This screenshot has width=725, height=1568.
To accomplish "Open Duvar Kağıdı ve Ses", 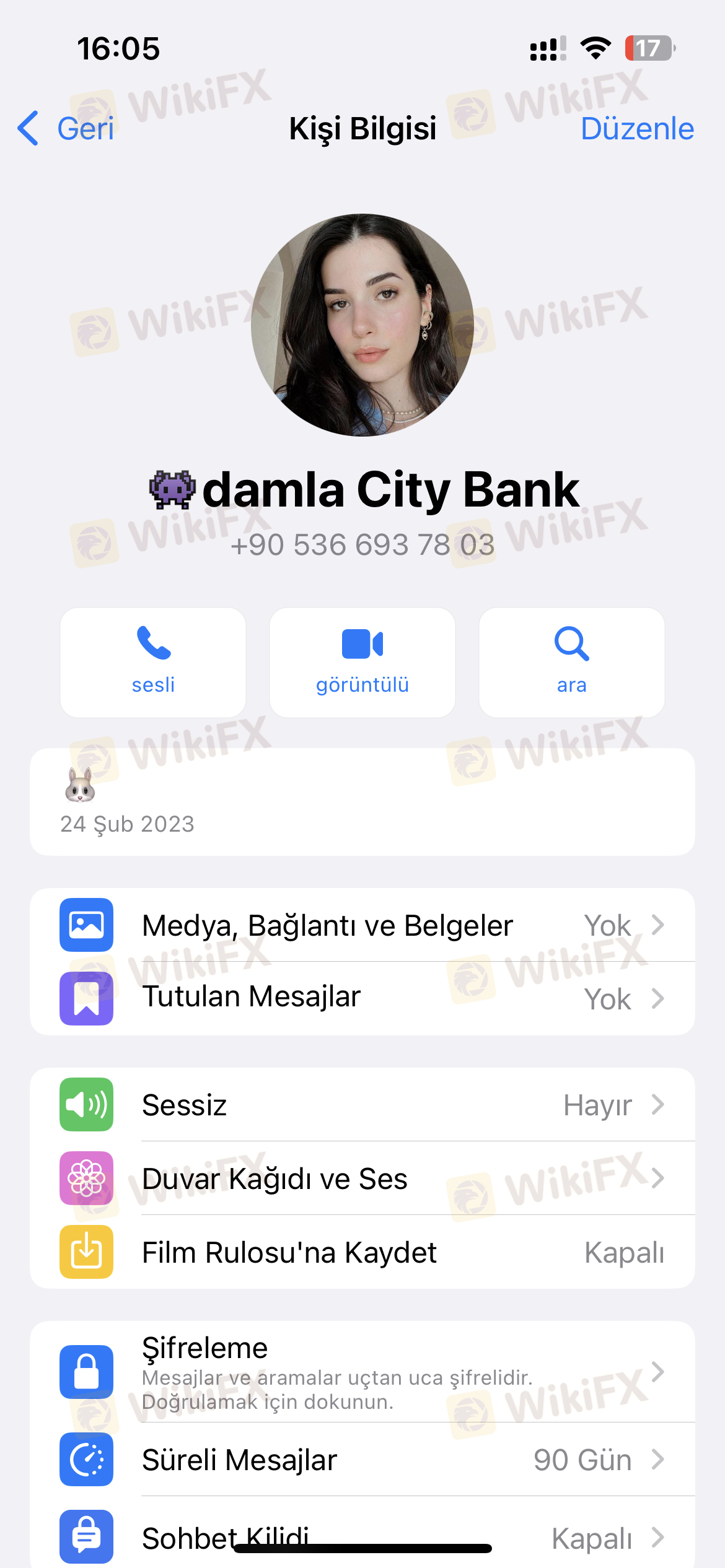I will point(362,1178).
